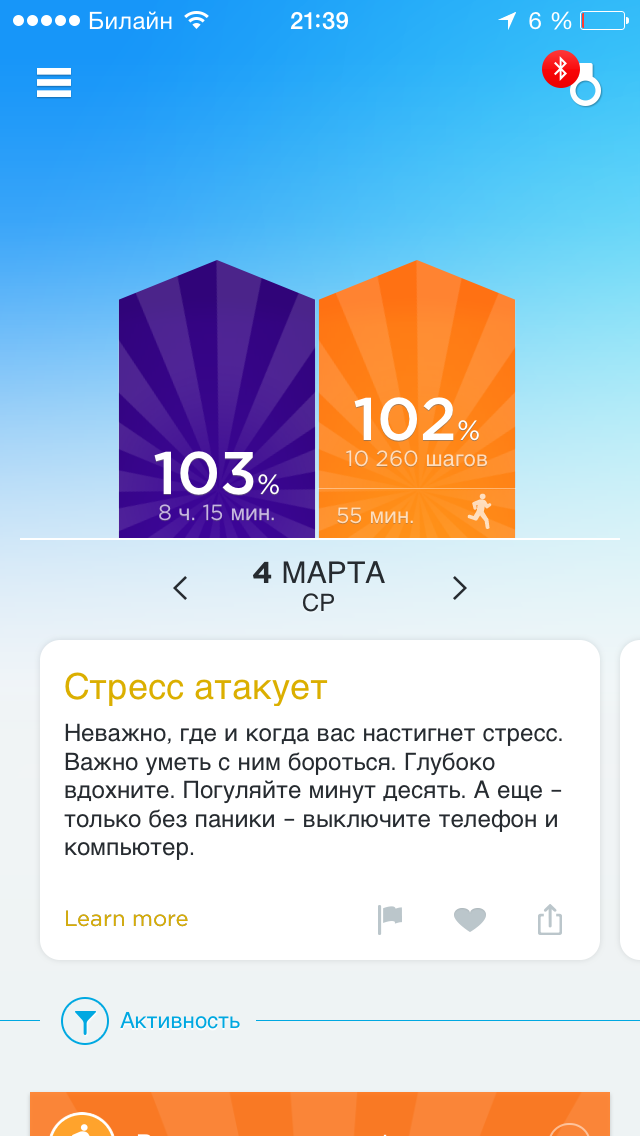
Task: Open the band Bluetooth status icon
Action: pos(573,78)
